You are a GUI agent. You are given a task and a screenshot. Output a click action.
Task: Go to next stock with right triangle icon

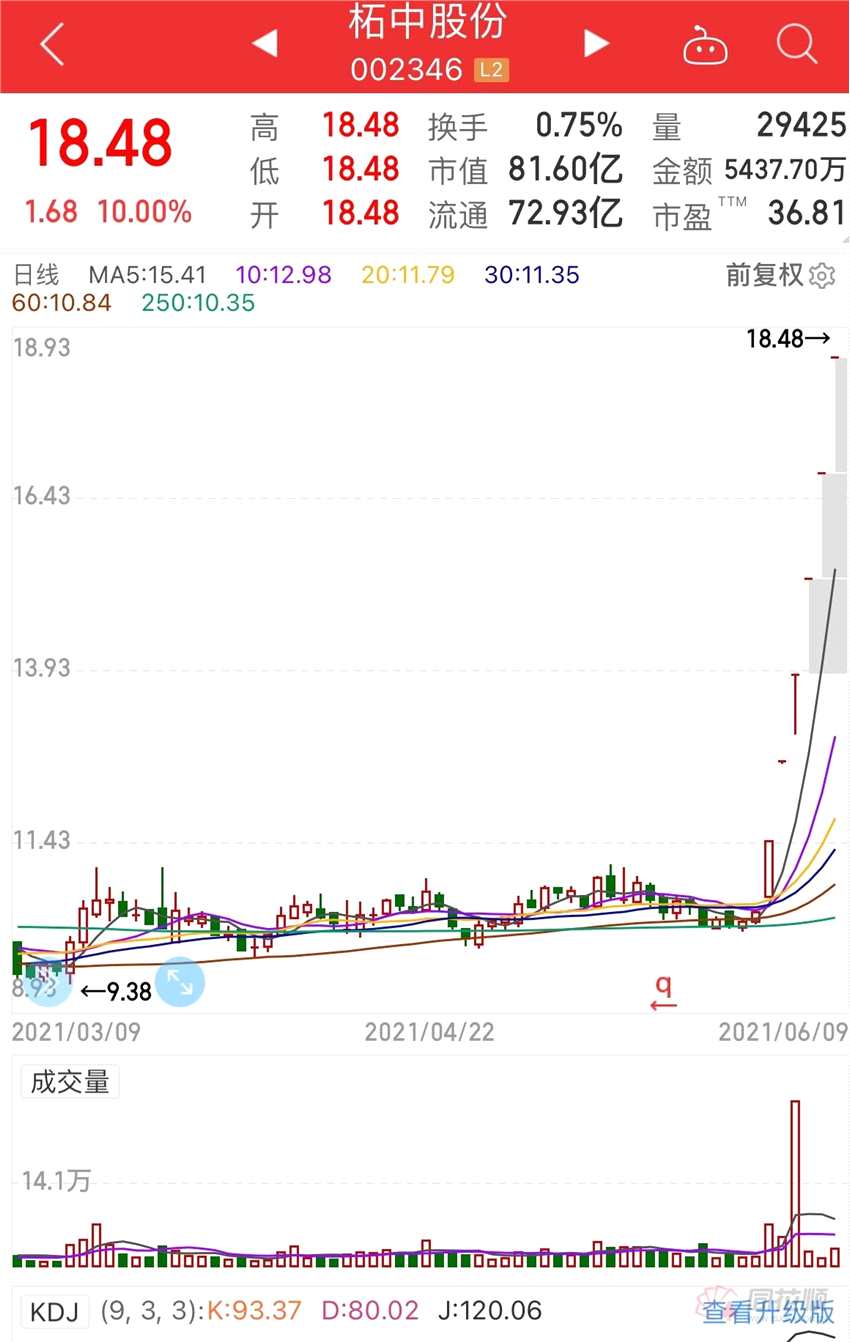point(595,44)
